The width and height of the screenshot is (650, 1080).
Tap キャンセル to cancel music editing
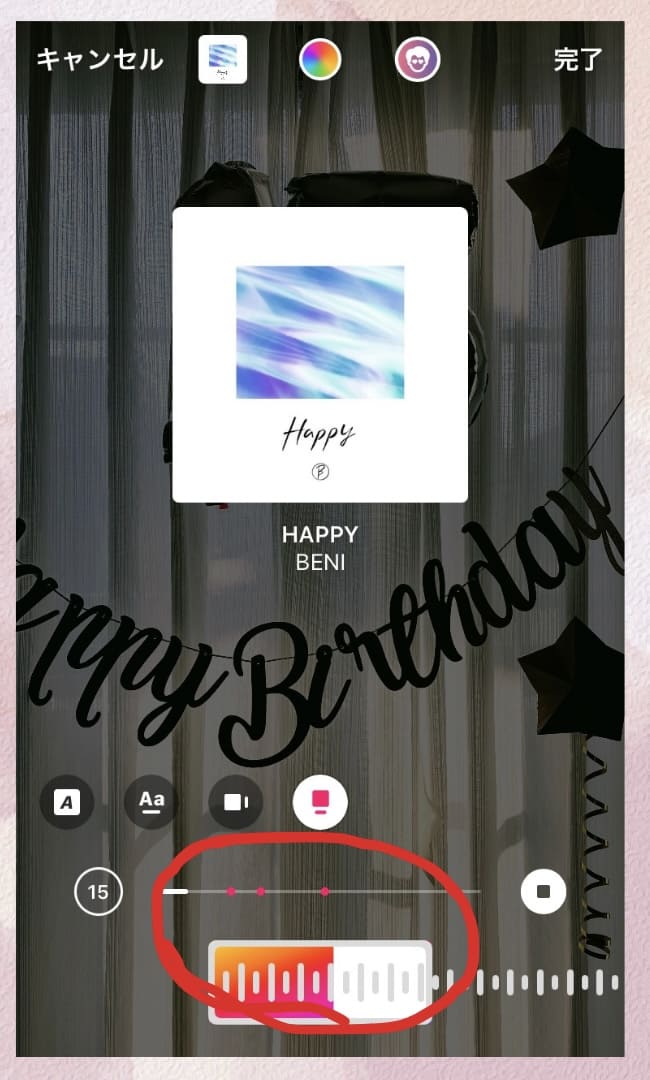point(99,60)
